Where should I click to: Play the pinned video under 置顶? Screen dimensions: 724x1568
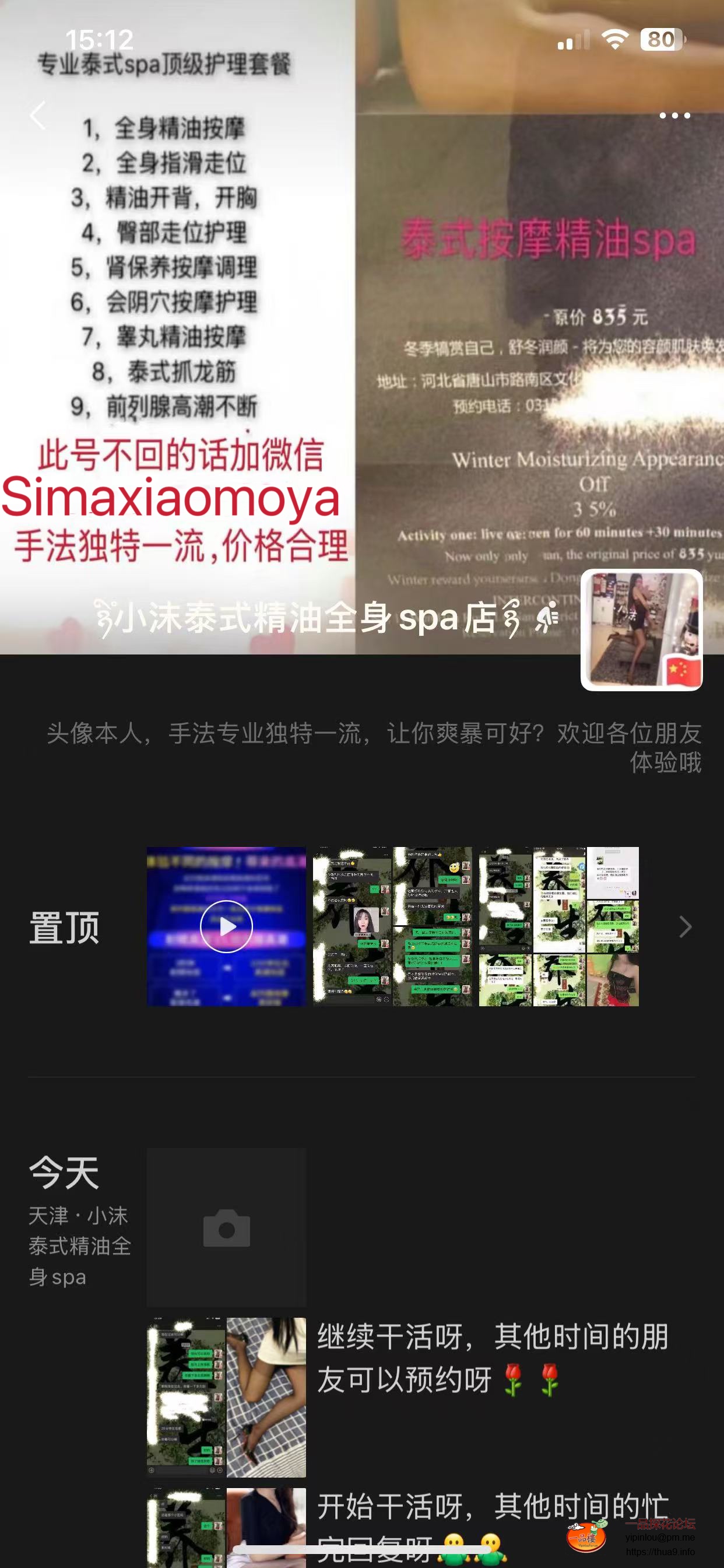[226, 926]
